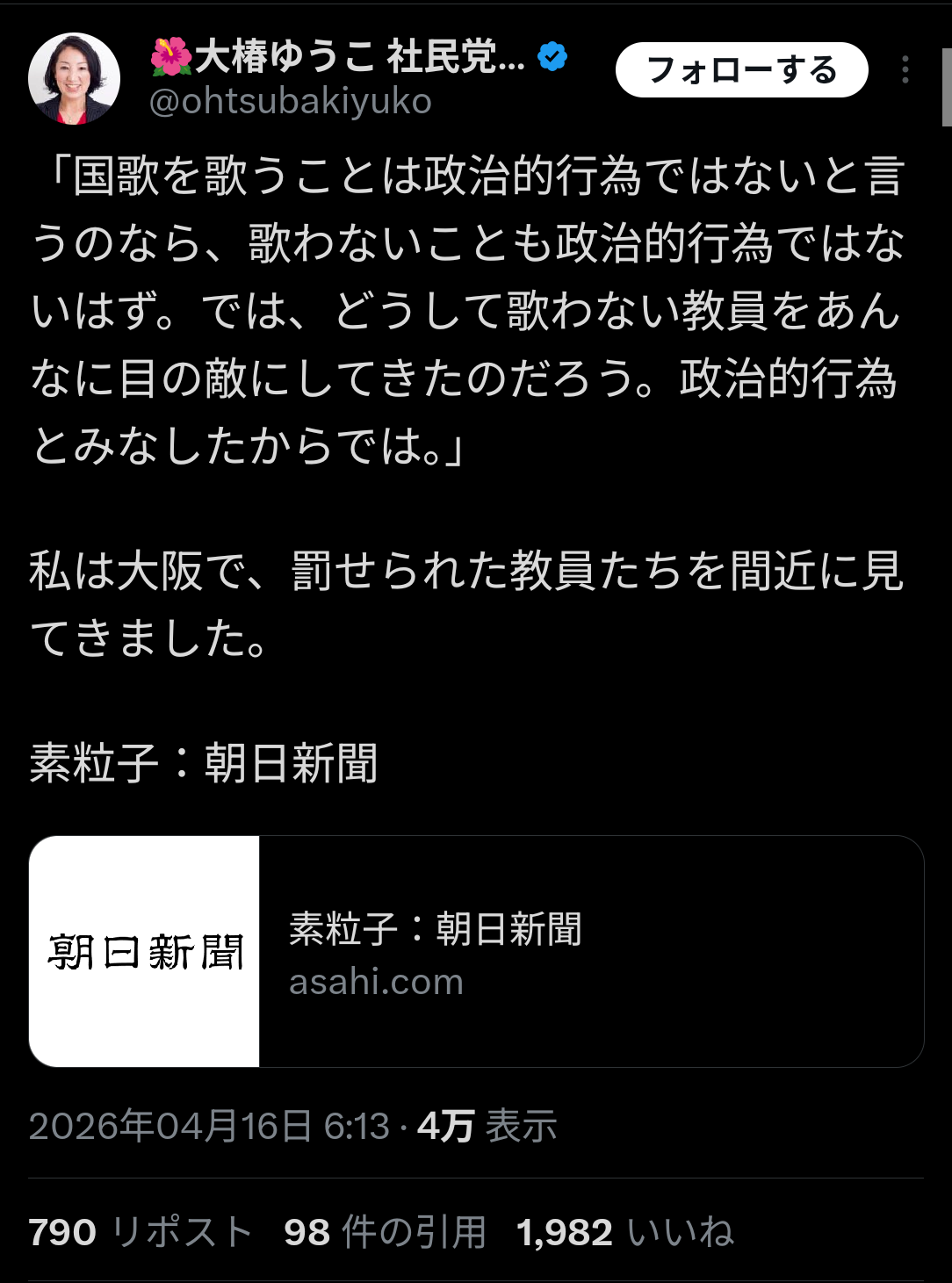The height and width of the screenshot is (1283, 952).
Task: Open the 朝日新聞 asahi.com link card
Action: coord(476,951)
